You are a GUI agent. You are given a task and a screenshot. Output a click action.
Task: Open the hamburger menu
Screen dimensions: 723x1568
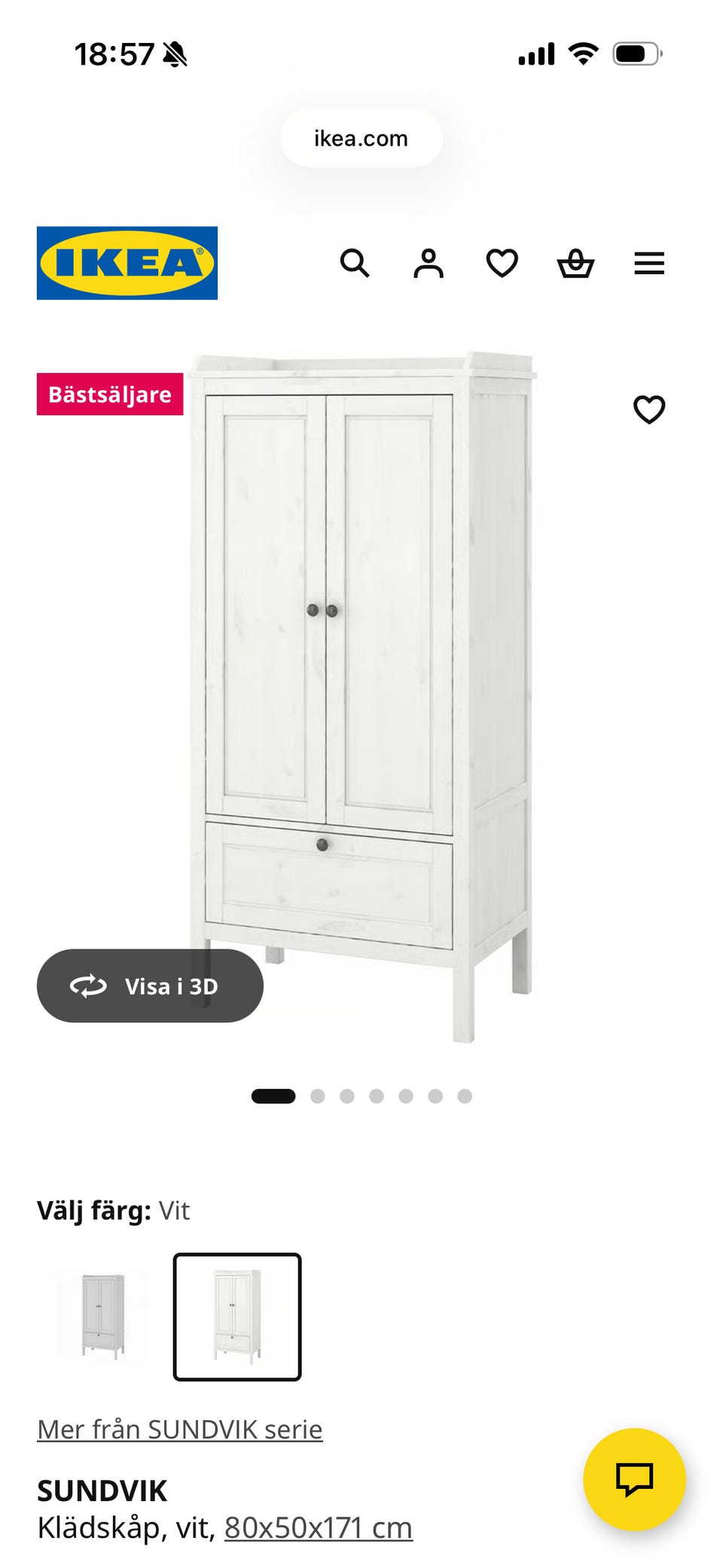tap(649, 264)
